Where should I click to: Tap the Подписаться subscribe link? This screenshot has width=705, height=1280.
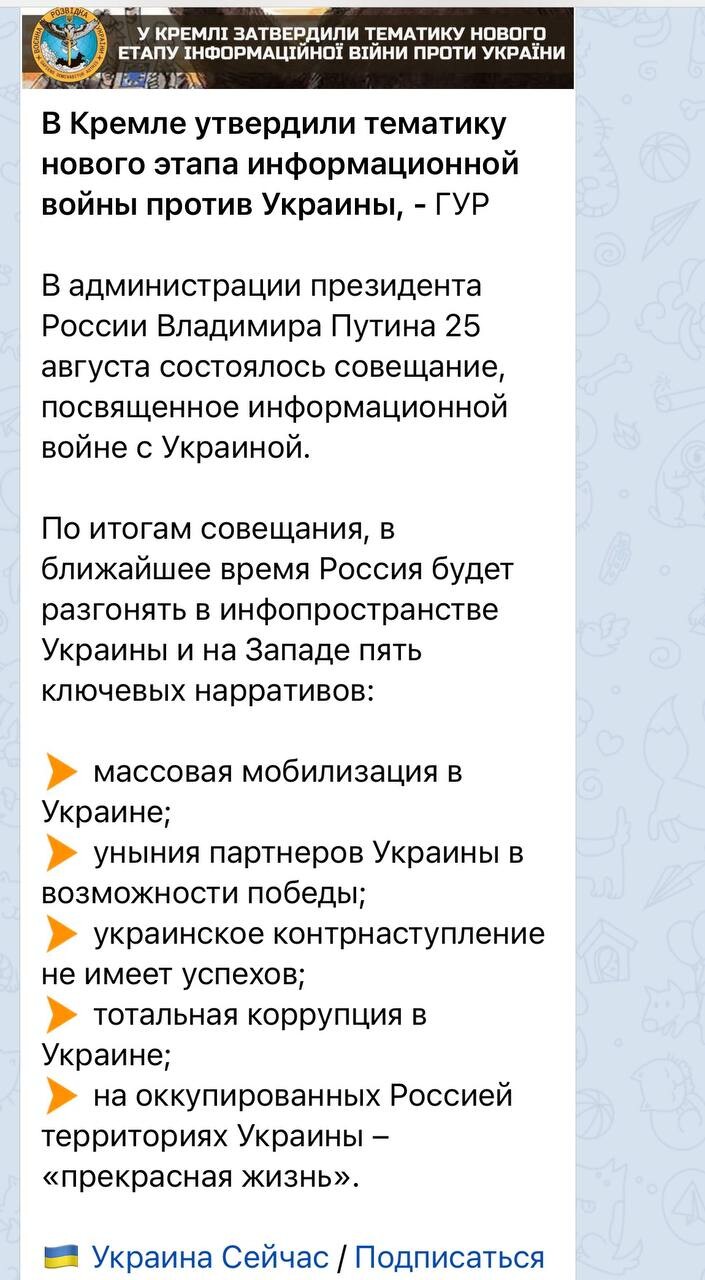[x=449, y=1256]
